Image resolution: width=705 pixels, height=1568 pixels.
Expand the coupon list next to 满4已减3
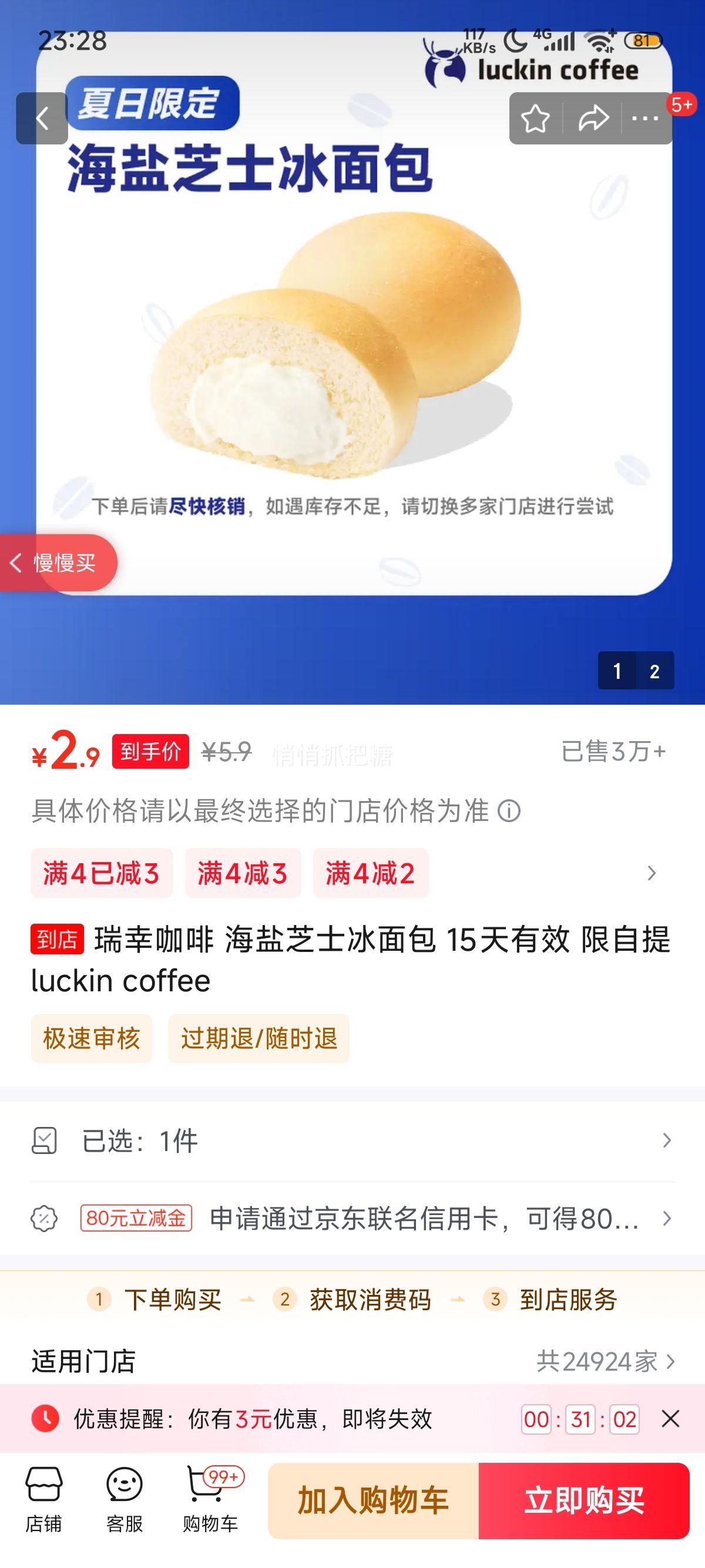[x=652, y=873]
